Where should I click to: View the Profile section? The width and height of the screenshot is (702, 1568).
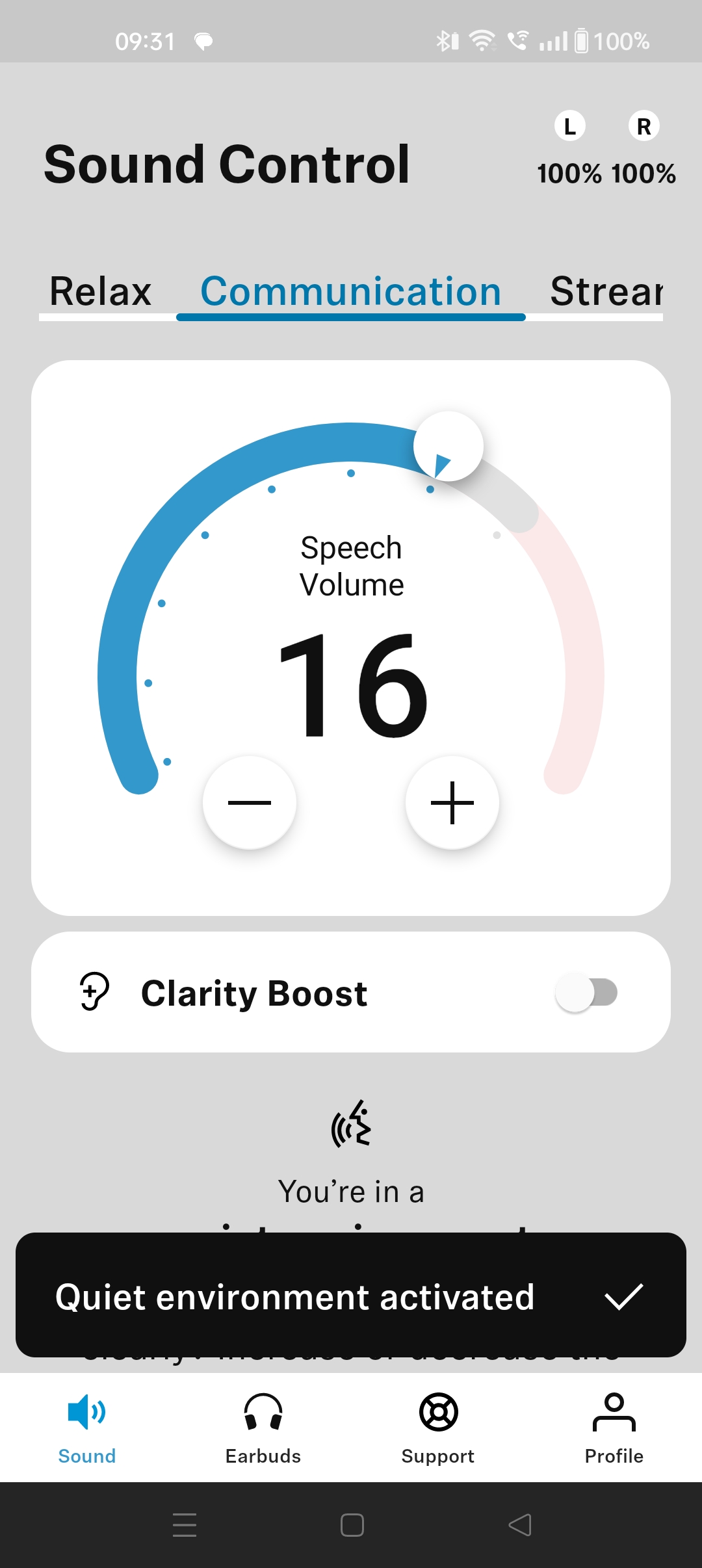614,1428
